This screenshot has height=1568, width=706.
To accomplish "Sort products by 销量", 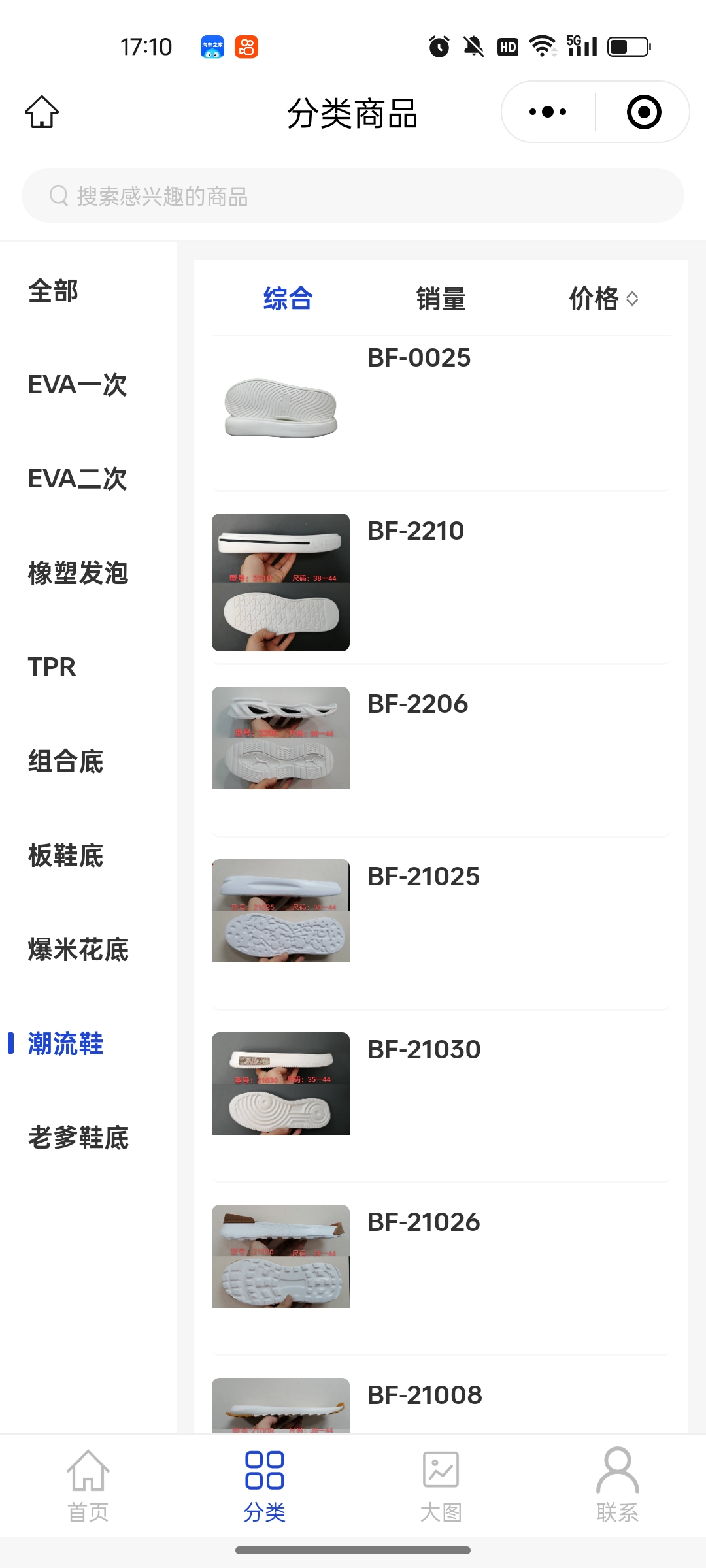I will (x=441, y=299).
